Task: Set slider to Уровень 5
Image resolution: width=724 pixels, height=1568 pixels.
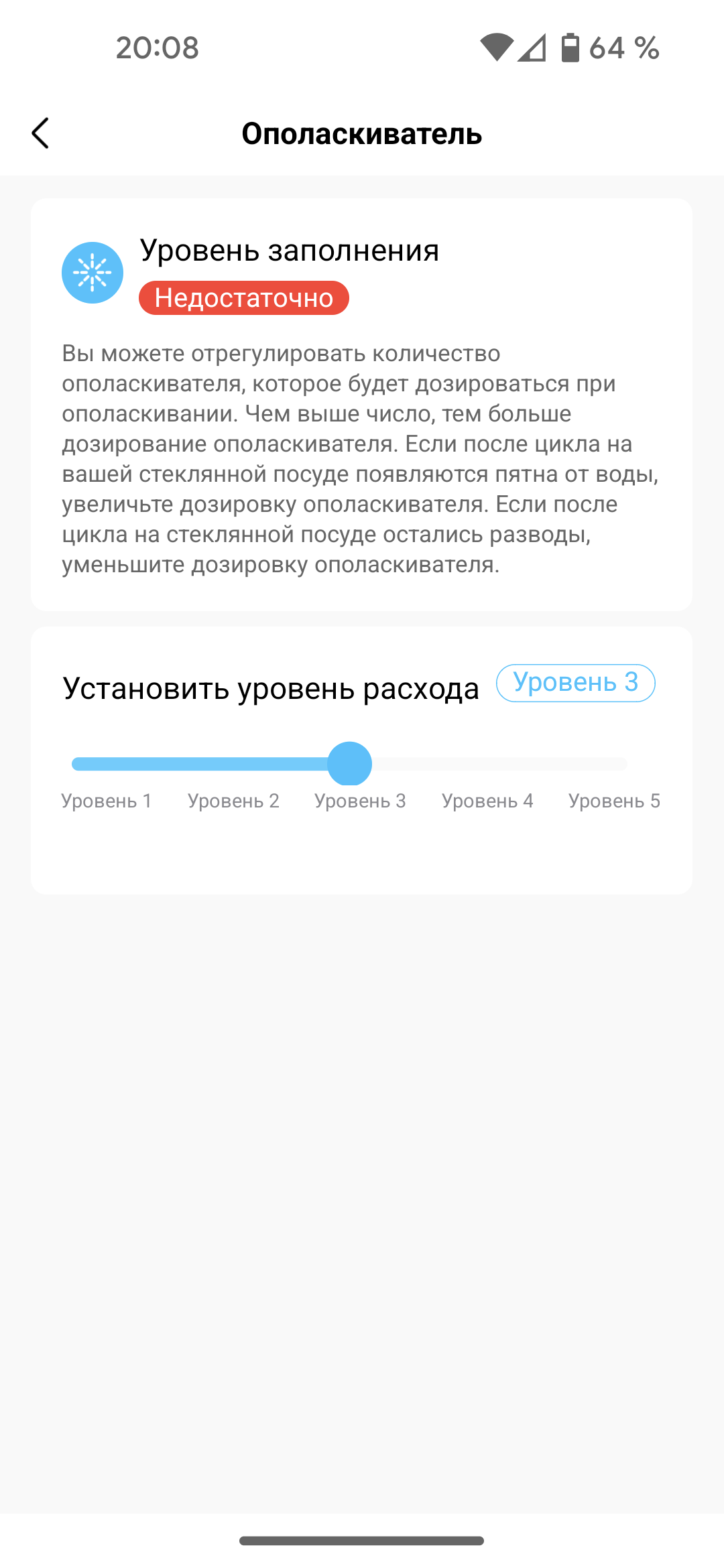Action: [x=621, y=764]
